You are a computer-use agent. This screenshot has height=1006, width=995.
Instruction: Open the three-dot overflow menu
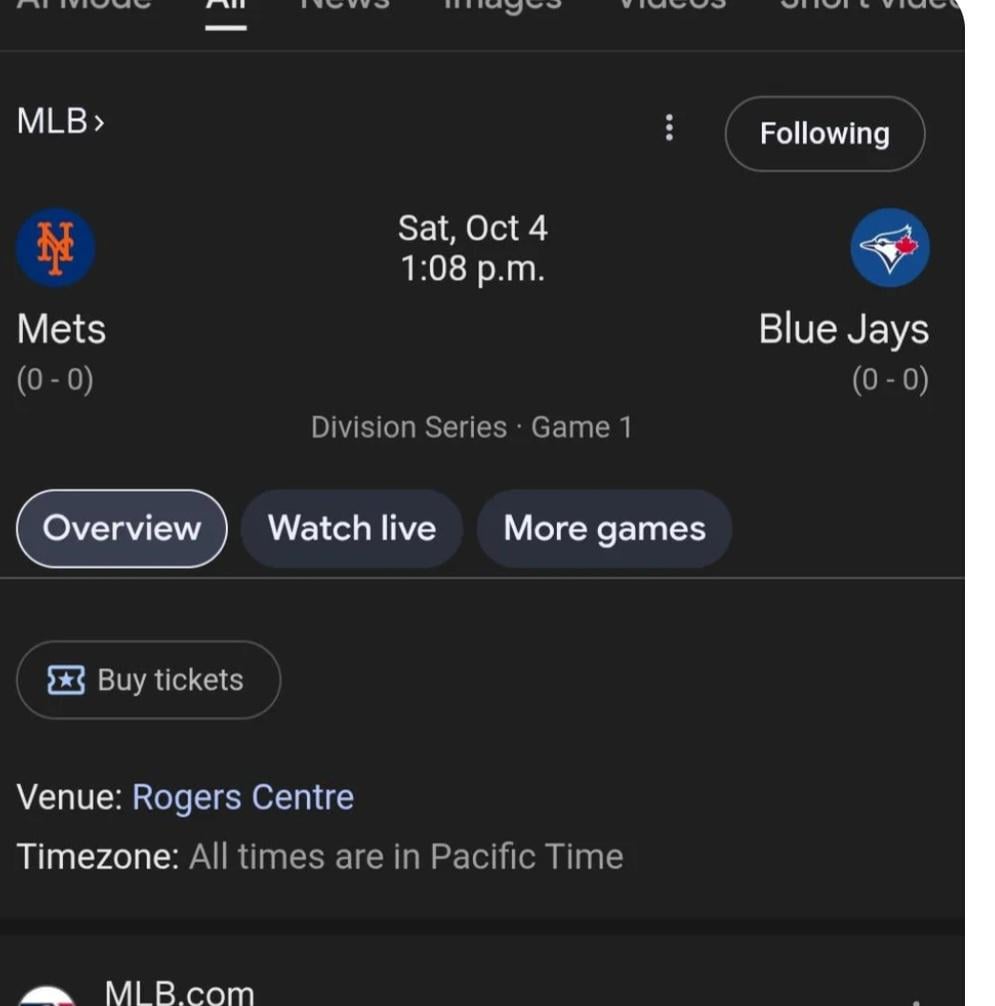[669, 128]
